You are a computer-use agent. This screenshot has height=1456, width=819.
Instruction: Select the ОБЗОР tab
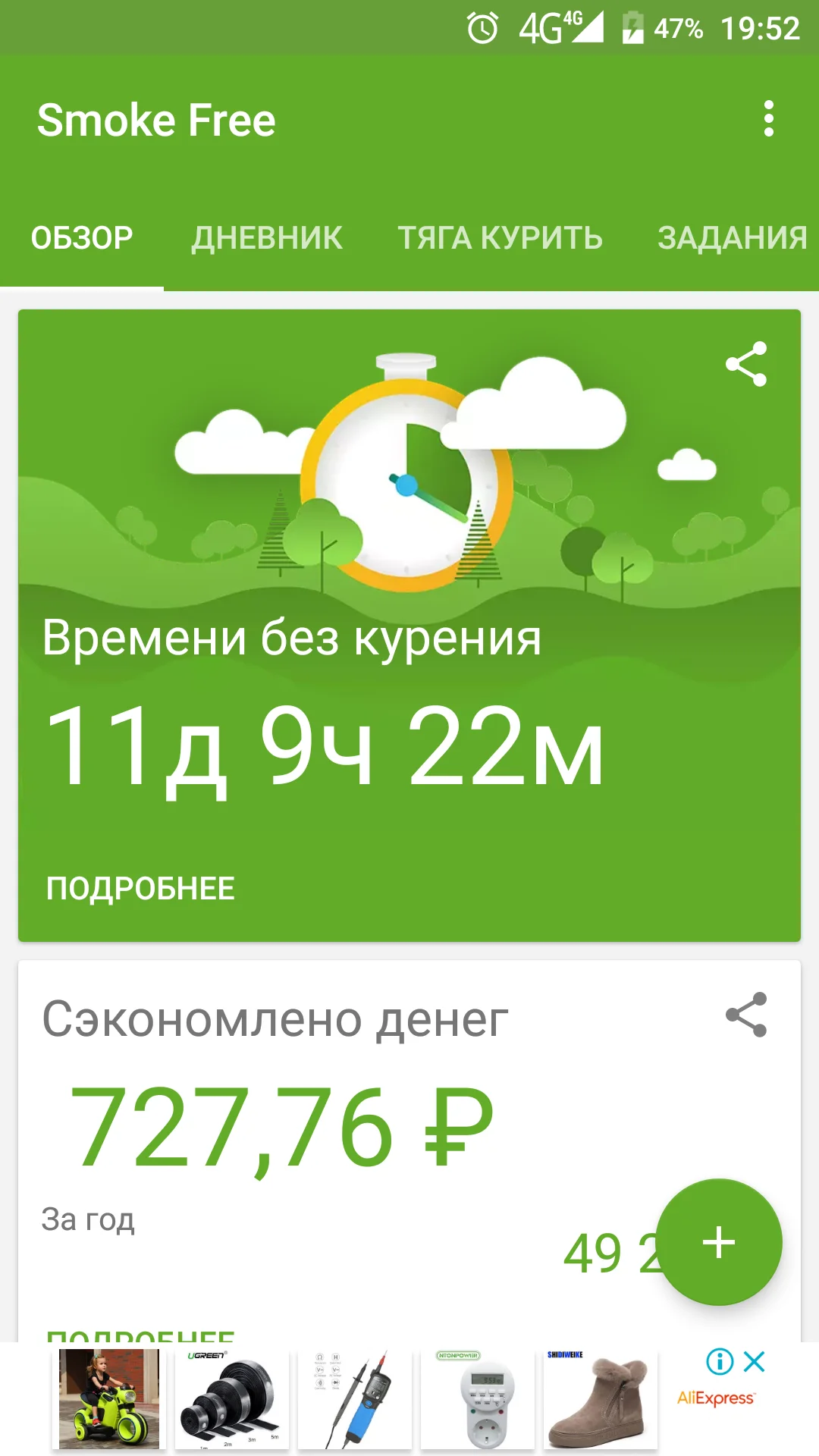click(82, 238)
